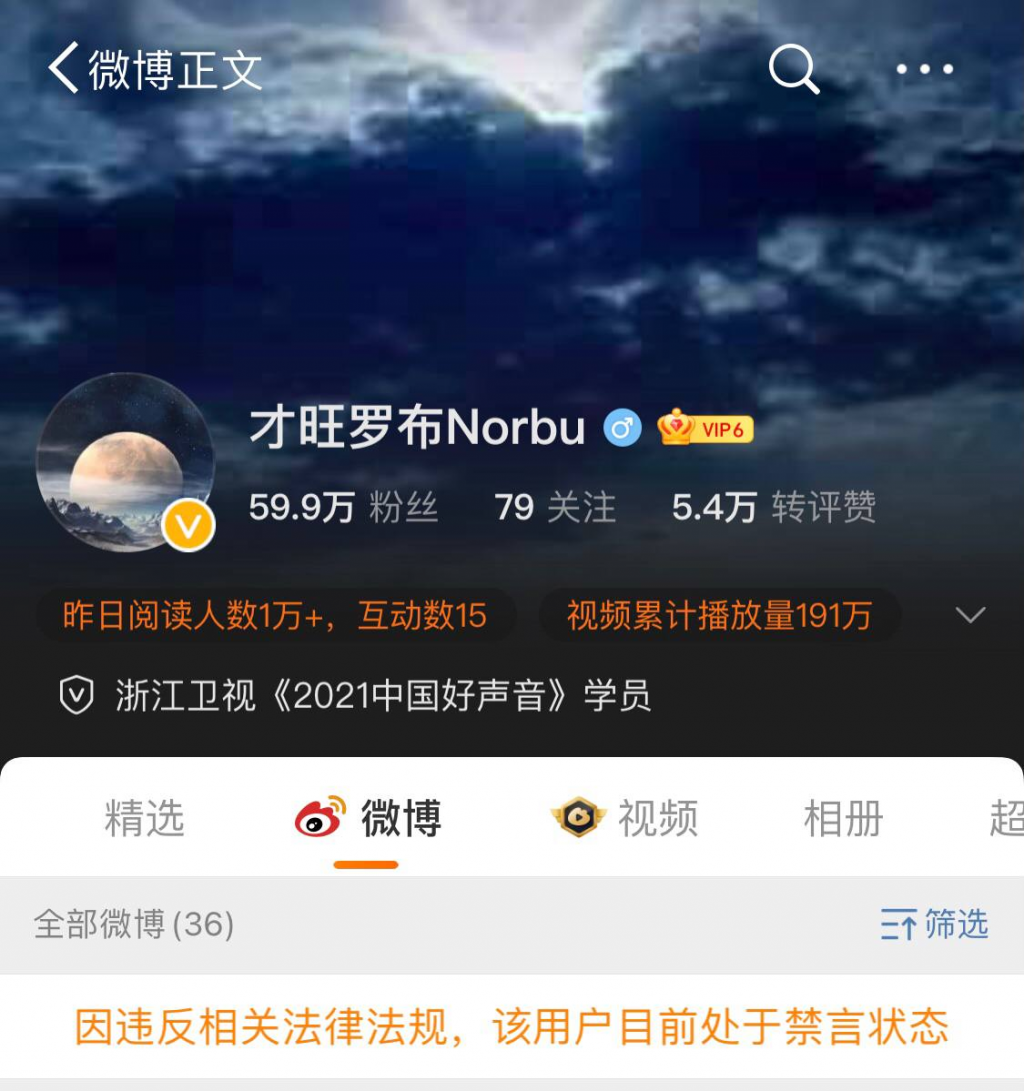Open the 昨日阅读人数1万+ chip

[275, 615]
